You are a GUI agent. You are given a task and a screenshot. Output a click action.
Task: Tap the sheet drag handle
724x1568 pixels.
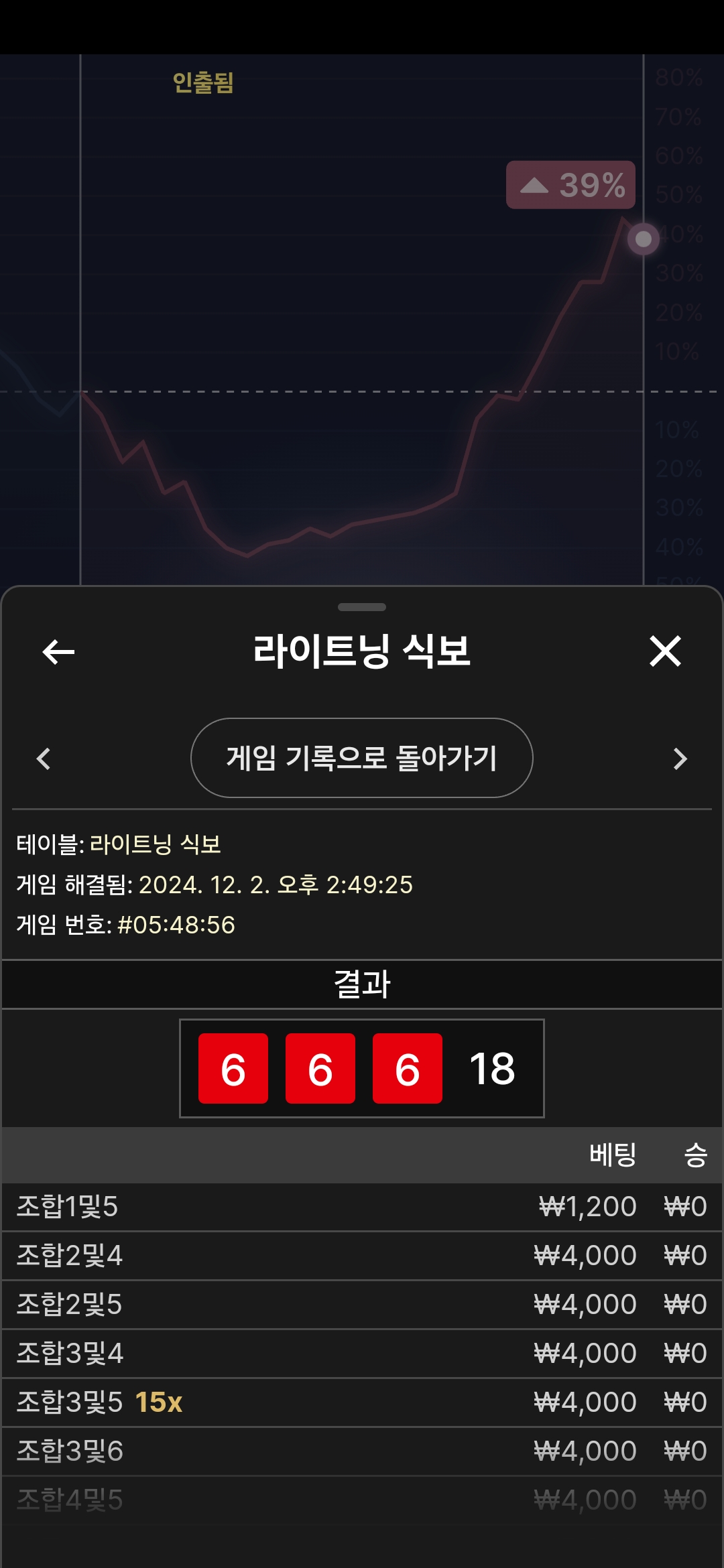point(362,607)
